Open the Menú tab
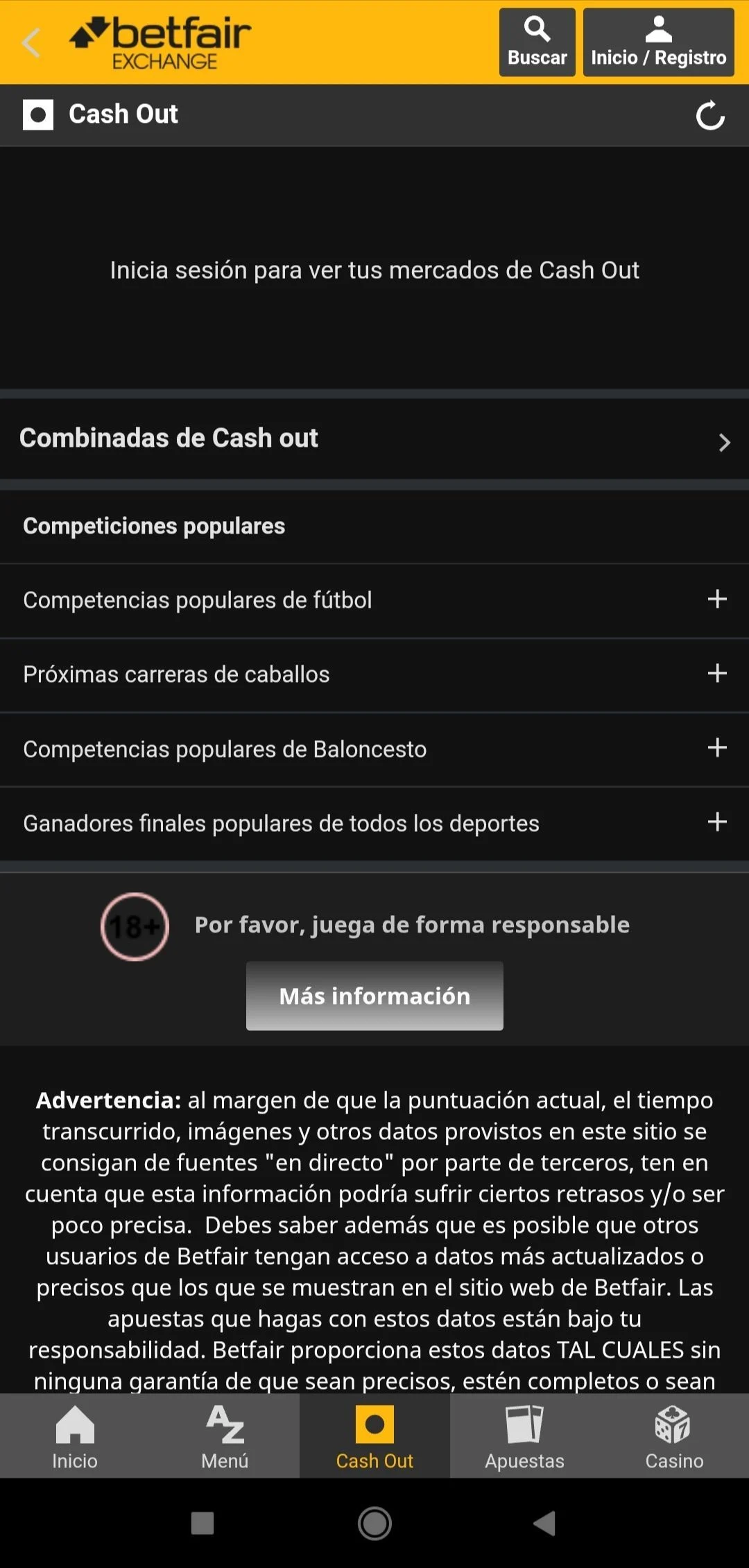Screen dimensions: 749x1568 click(x=225, y=1437)
